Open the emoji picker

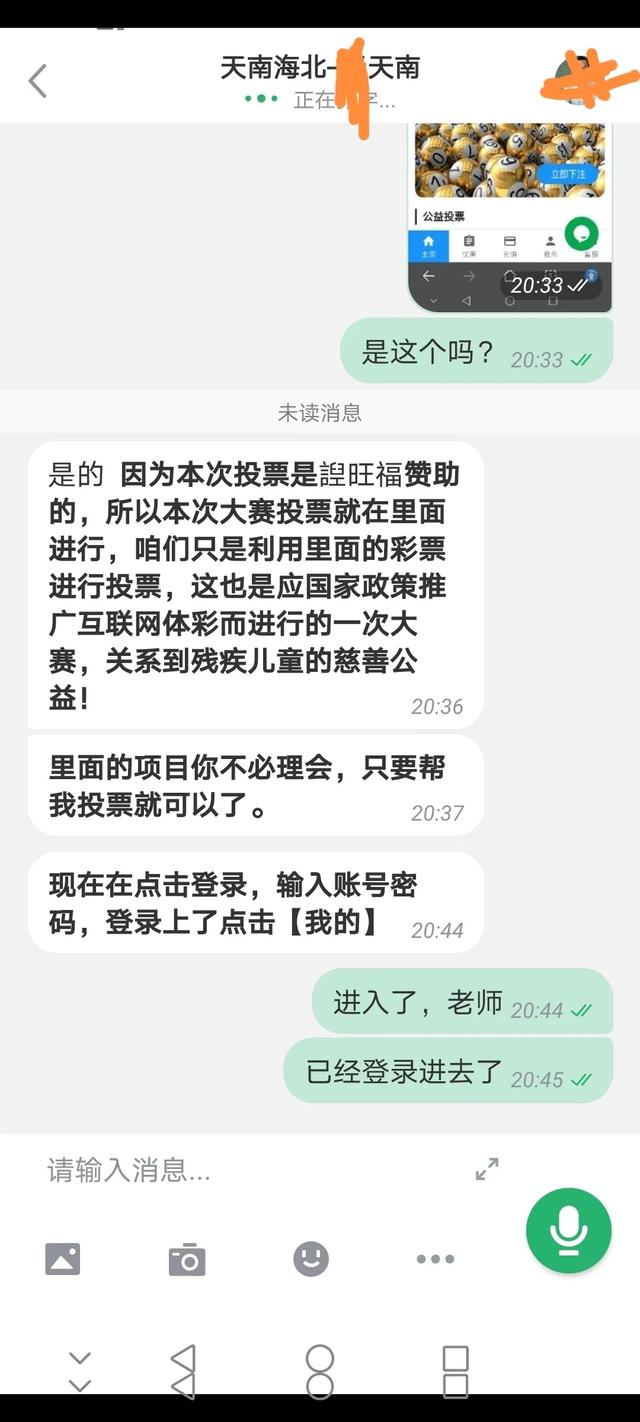coord(311,1259)
